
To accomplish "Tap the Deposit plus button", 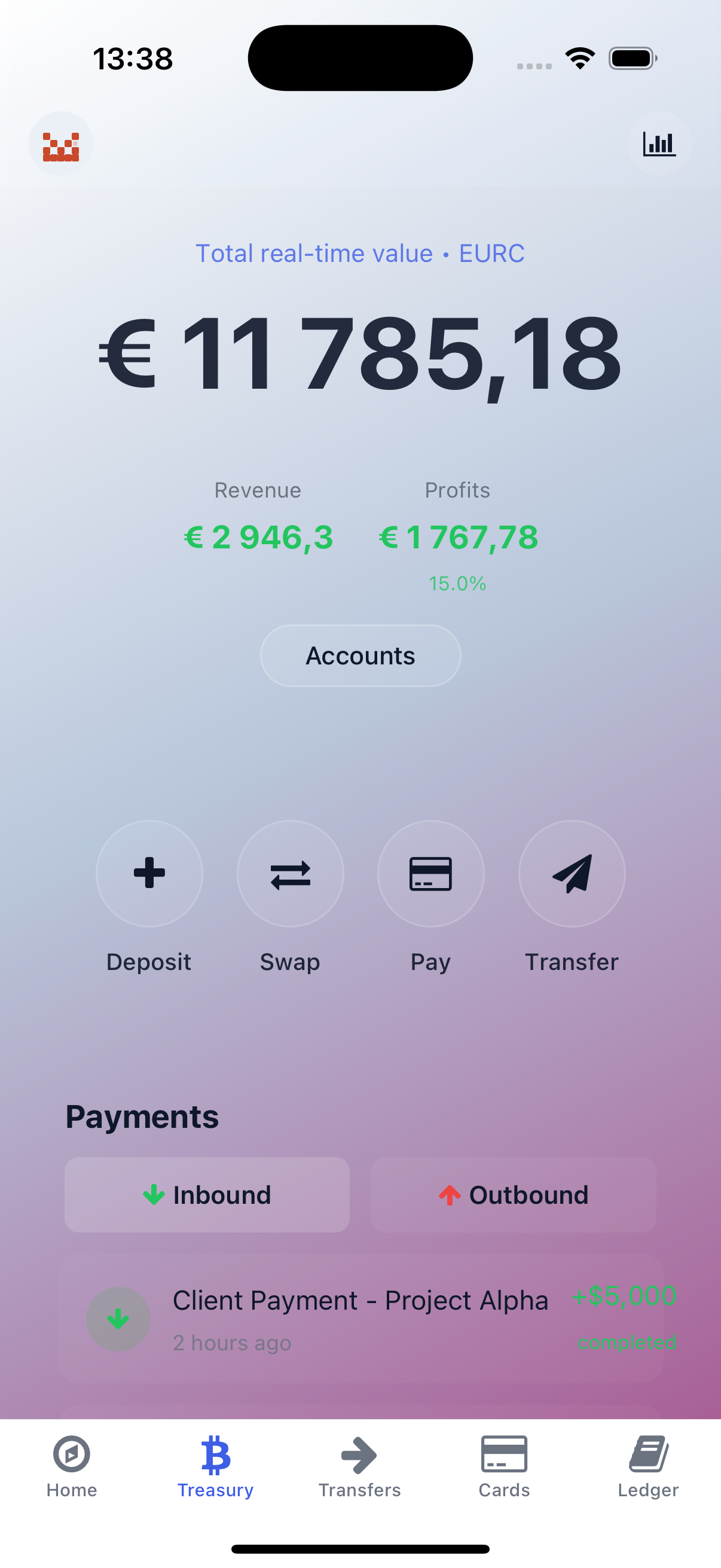I will click(x=149, y=874).
